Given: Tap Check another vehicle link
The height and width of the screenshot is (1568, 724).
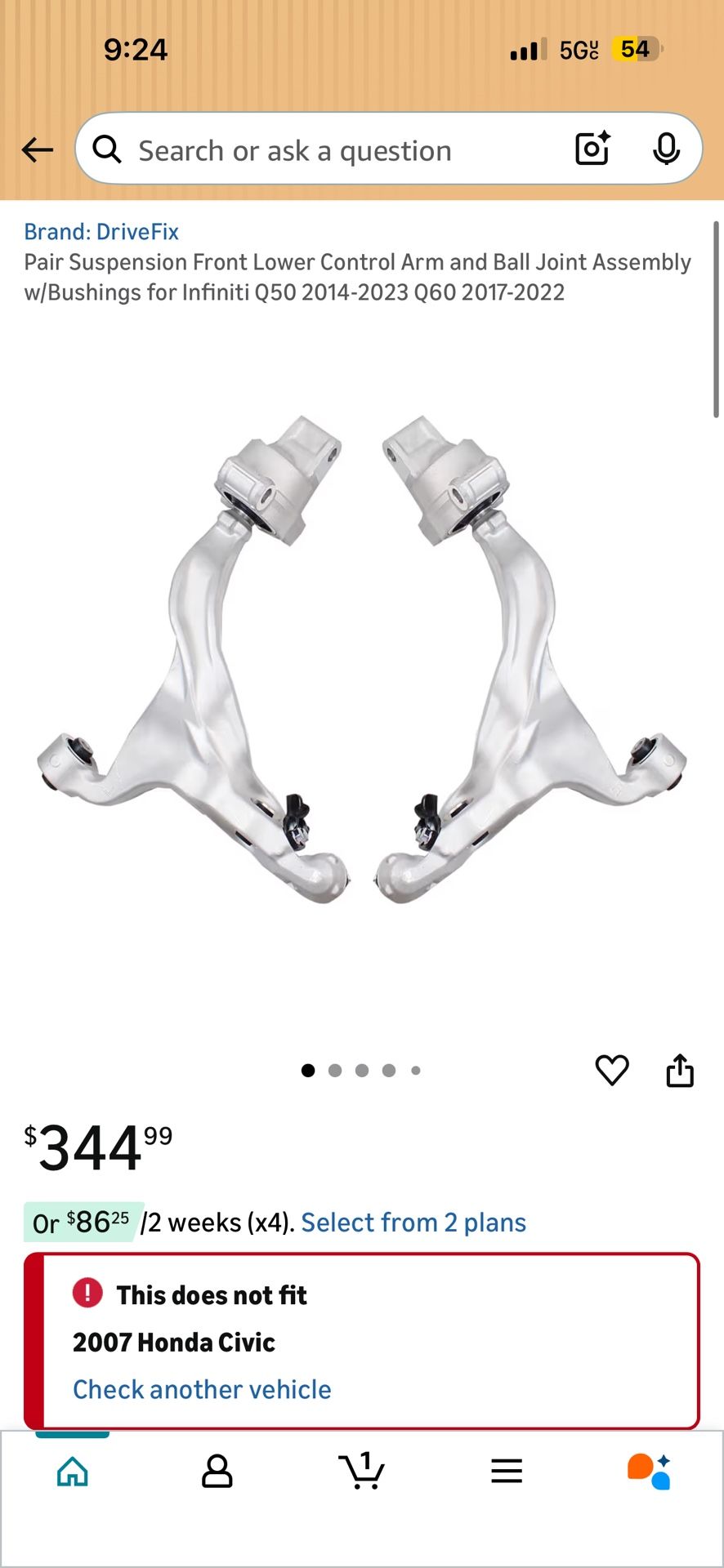Looking at the screenshot, I should [202, 1389].
